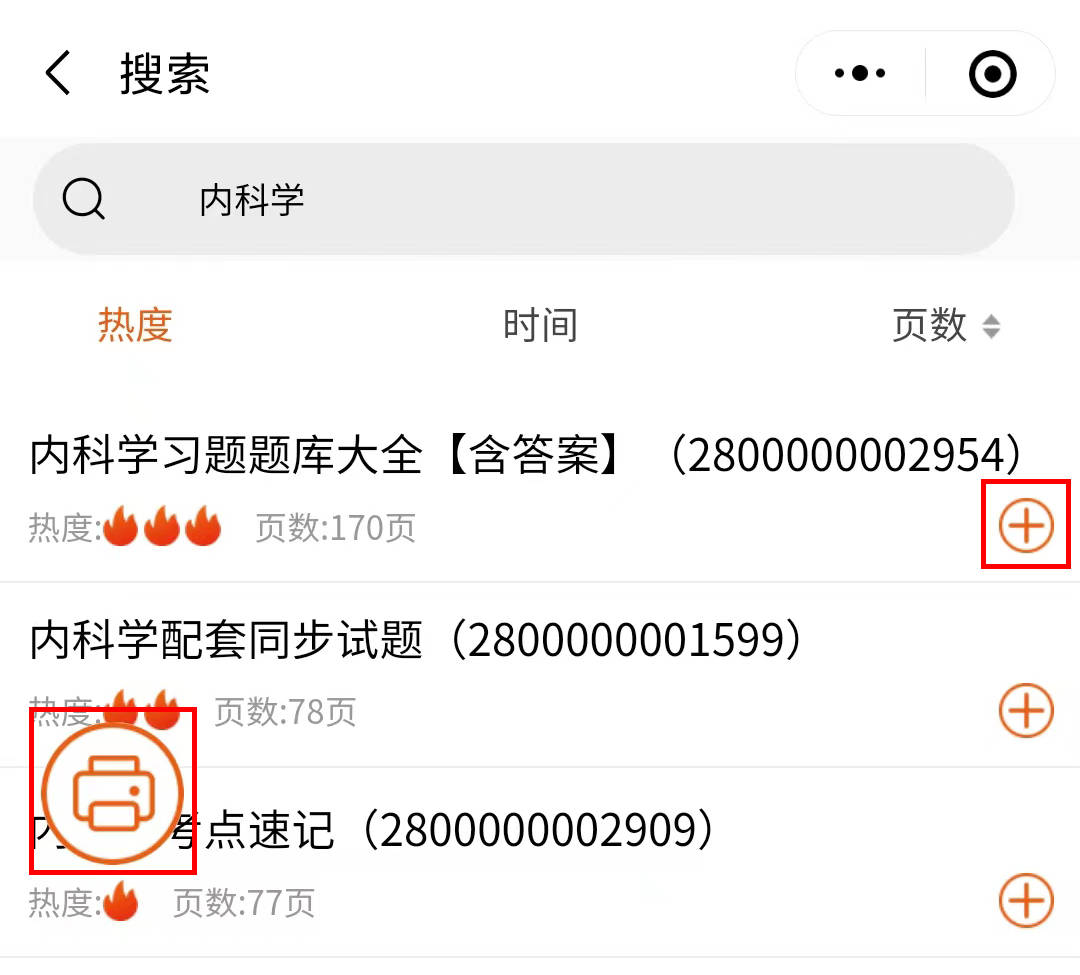Viewport: 1080px width, 975px height.
Task: Close the mini program via the circle icon
Action: click(x=992, y=74)
